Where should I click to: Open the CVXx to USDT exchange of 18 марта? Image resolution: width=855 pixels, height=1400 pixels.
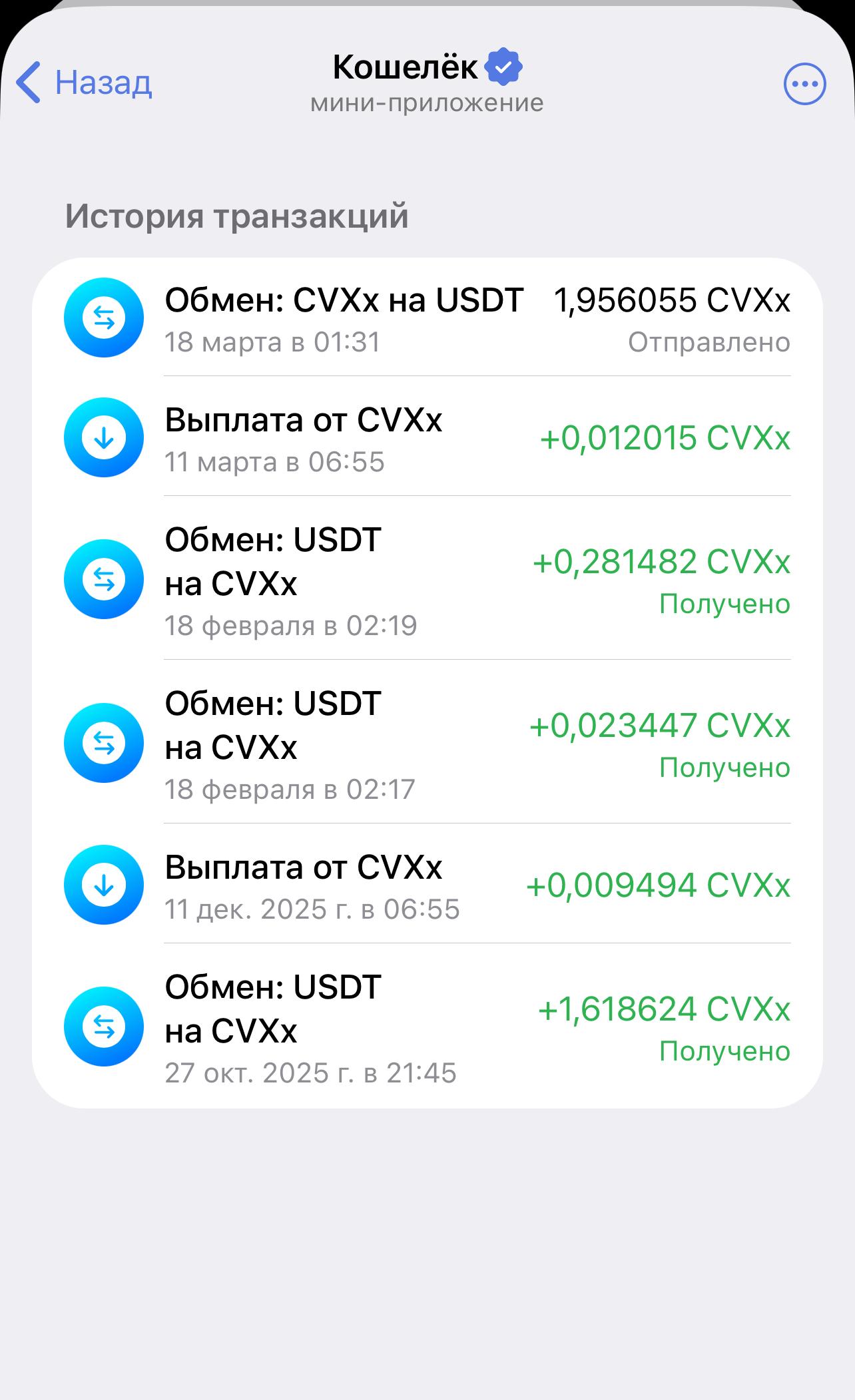(x=427, y=319)
